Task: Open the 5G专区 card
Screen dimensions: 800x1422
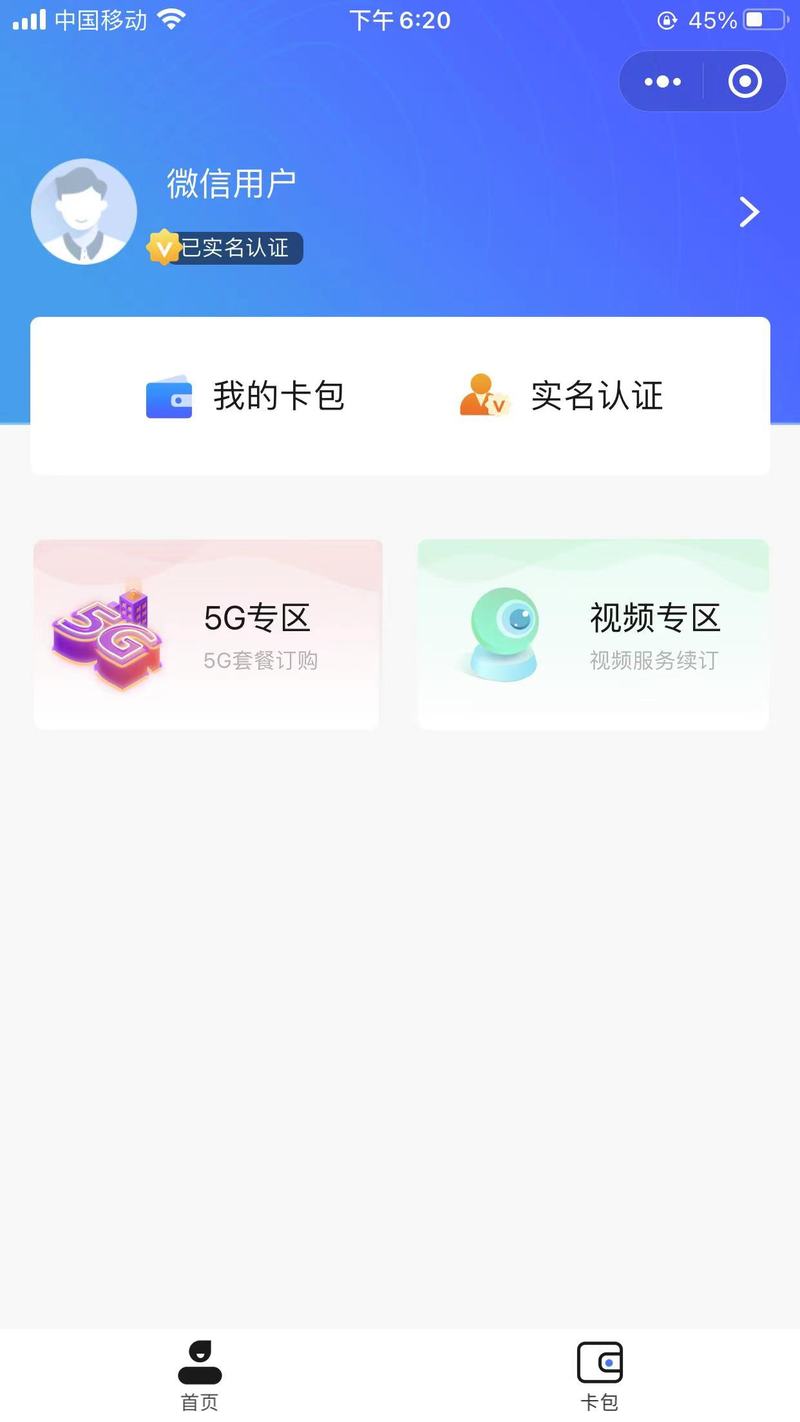Action: click(x=208, y=635)
